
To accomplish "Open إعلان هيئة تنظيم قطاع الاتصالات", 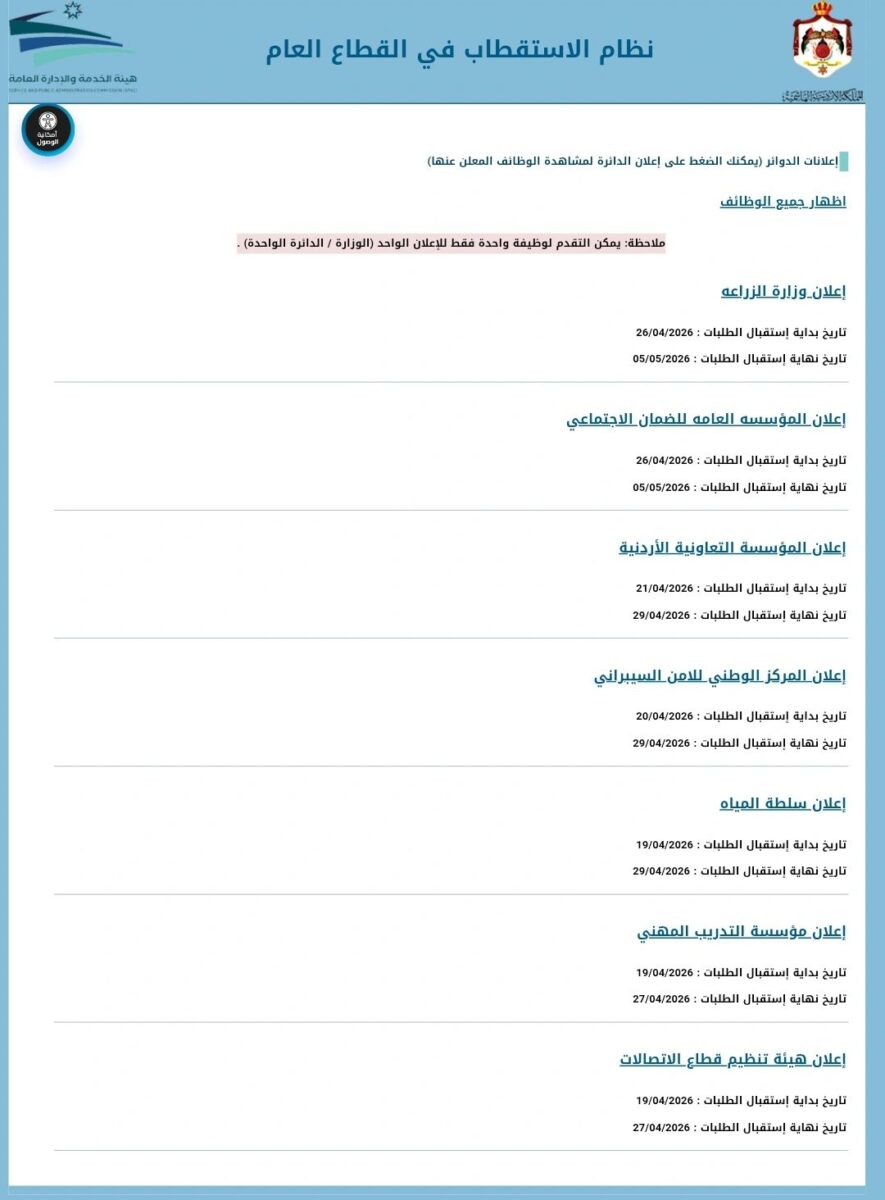I will (733, 1060).
